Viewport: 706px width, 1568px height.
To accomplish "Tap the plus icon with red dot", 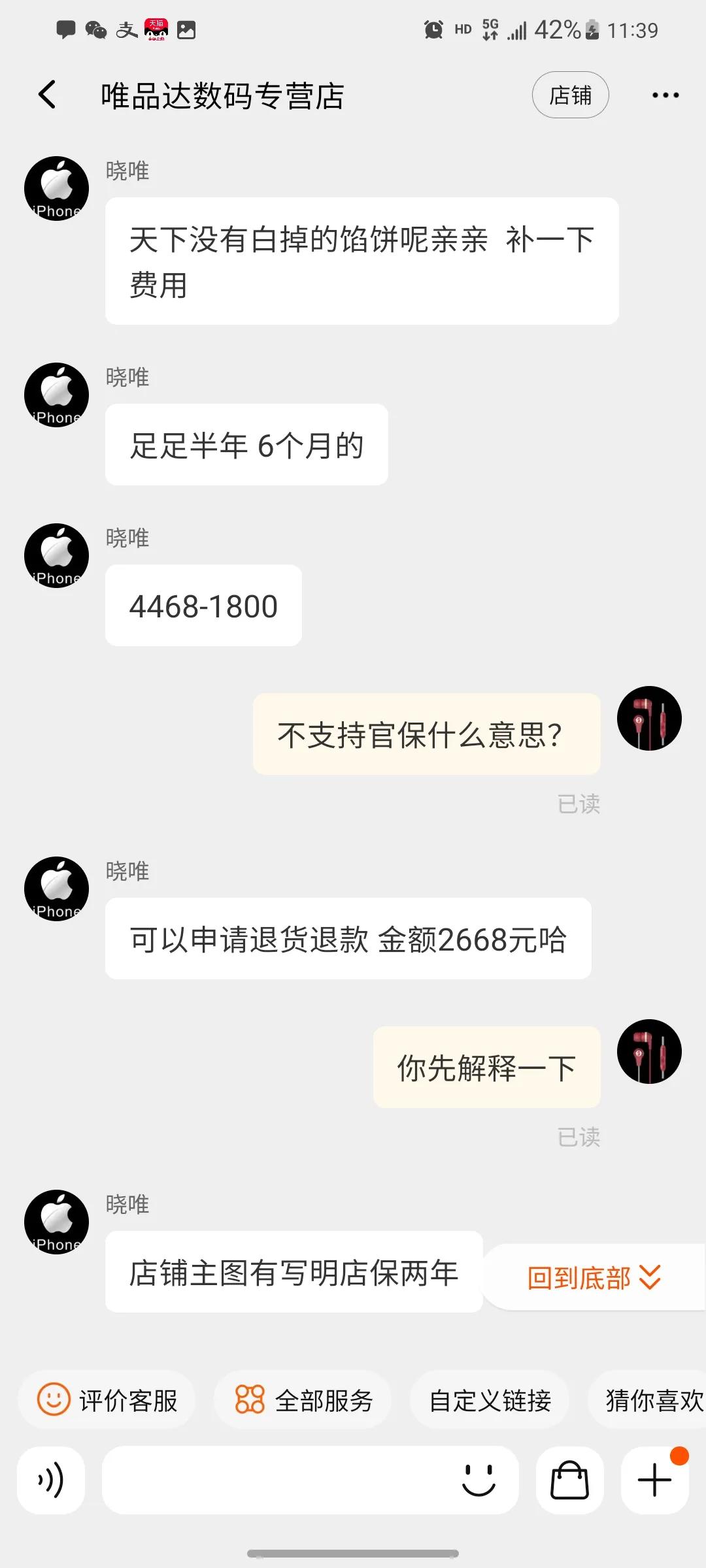I will point(654,1480).
